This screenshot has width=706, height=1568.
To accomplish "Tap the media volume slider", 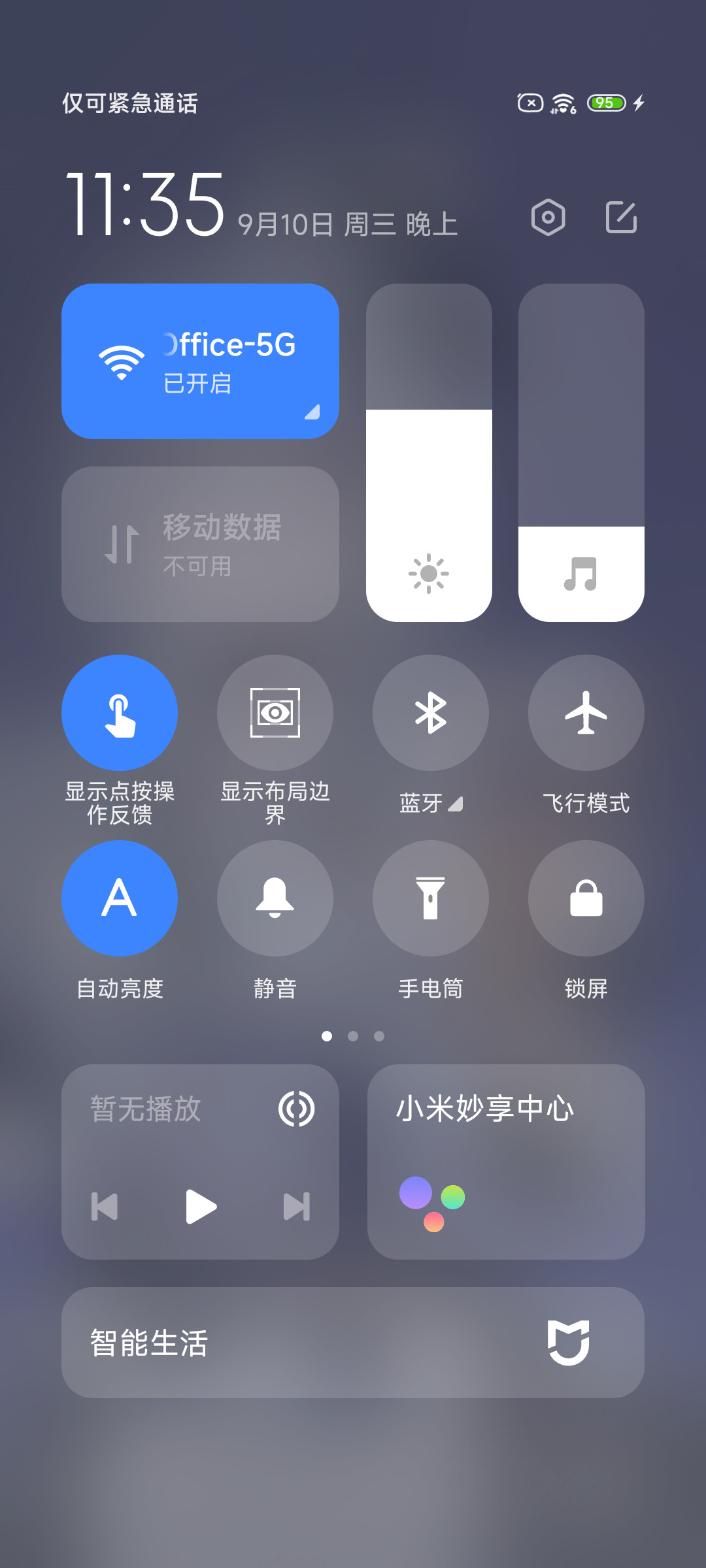I will coord(581,452).
